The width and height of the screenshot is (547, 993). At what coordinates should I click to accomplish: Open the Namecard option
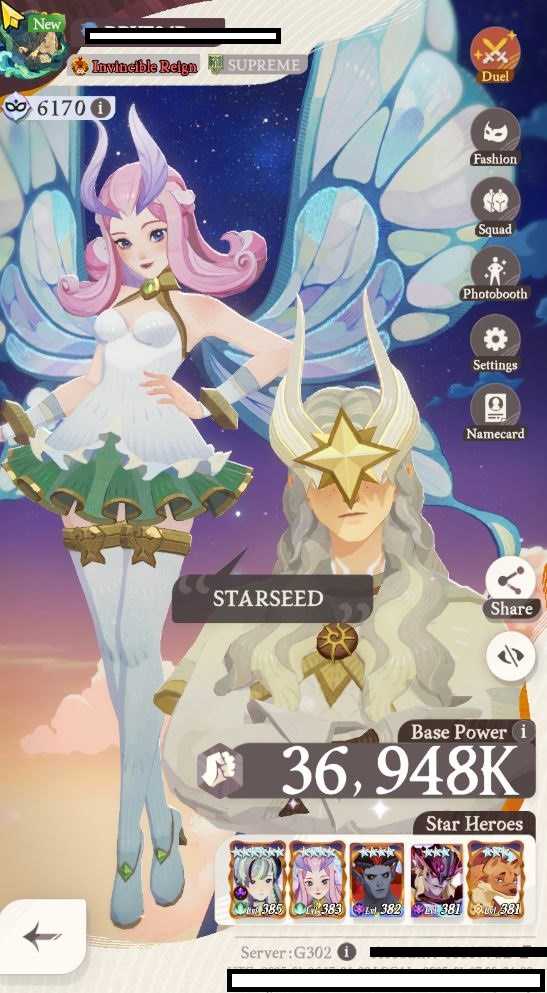(x=495, y=414)
